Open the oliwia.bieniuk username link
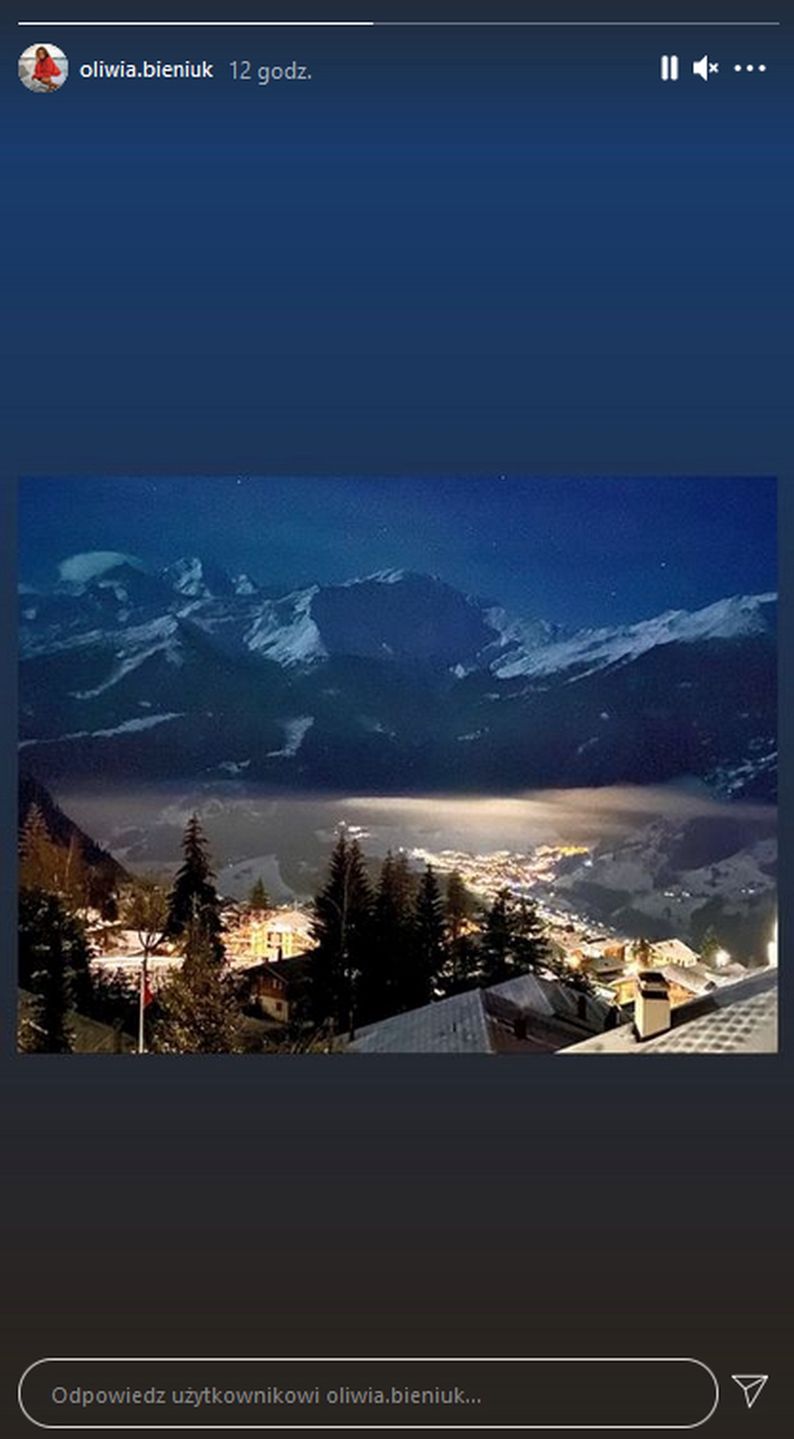This screenshot has height=1439, width=794. pyautogui.click(x=146, y=70)
